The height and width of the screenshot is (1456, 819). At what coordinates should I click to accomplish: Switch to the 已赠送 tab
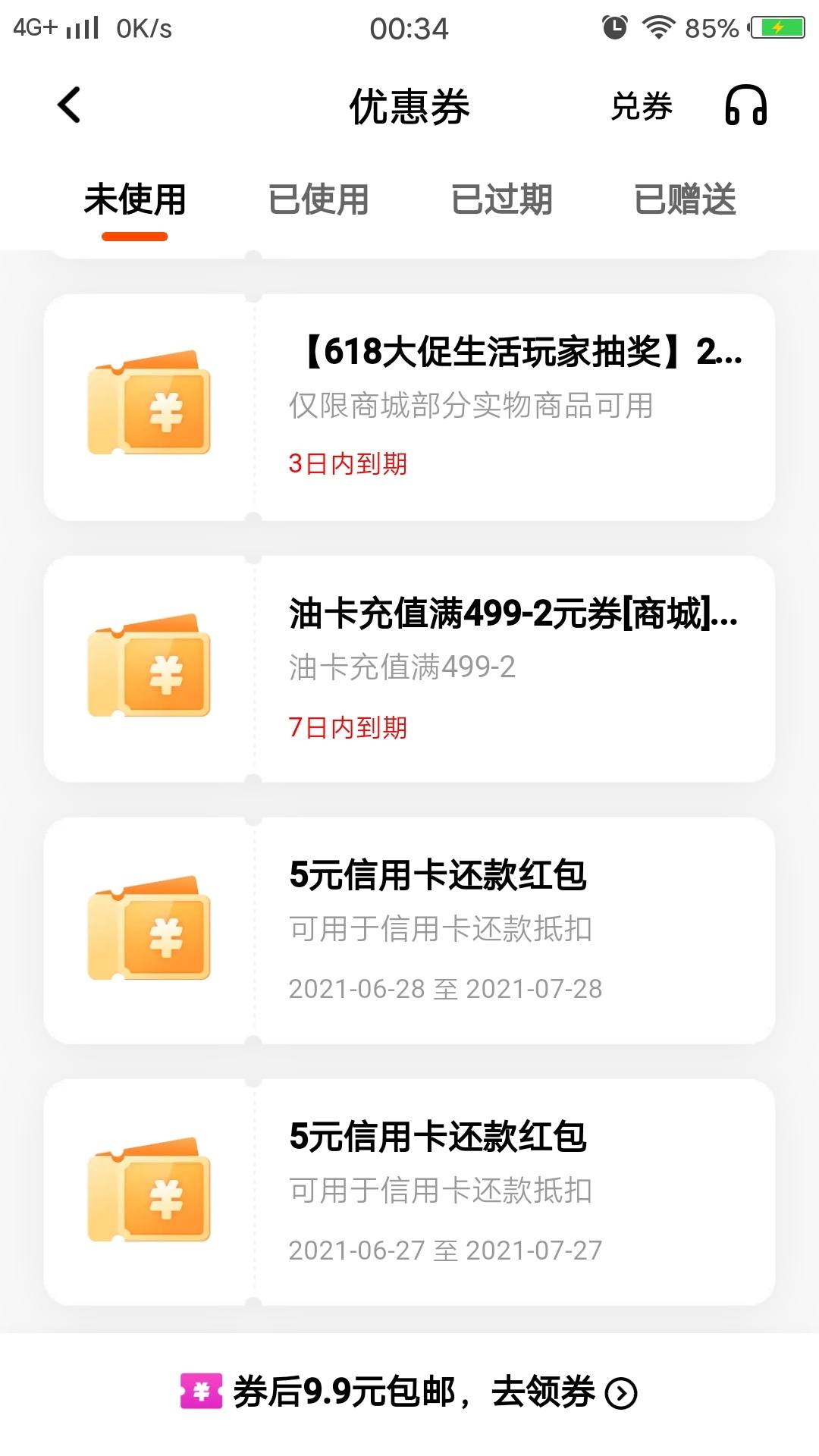point(686,200)
